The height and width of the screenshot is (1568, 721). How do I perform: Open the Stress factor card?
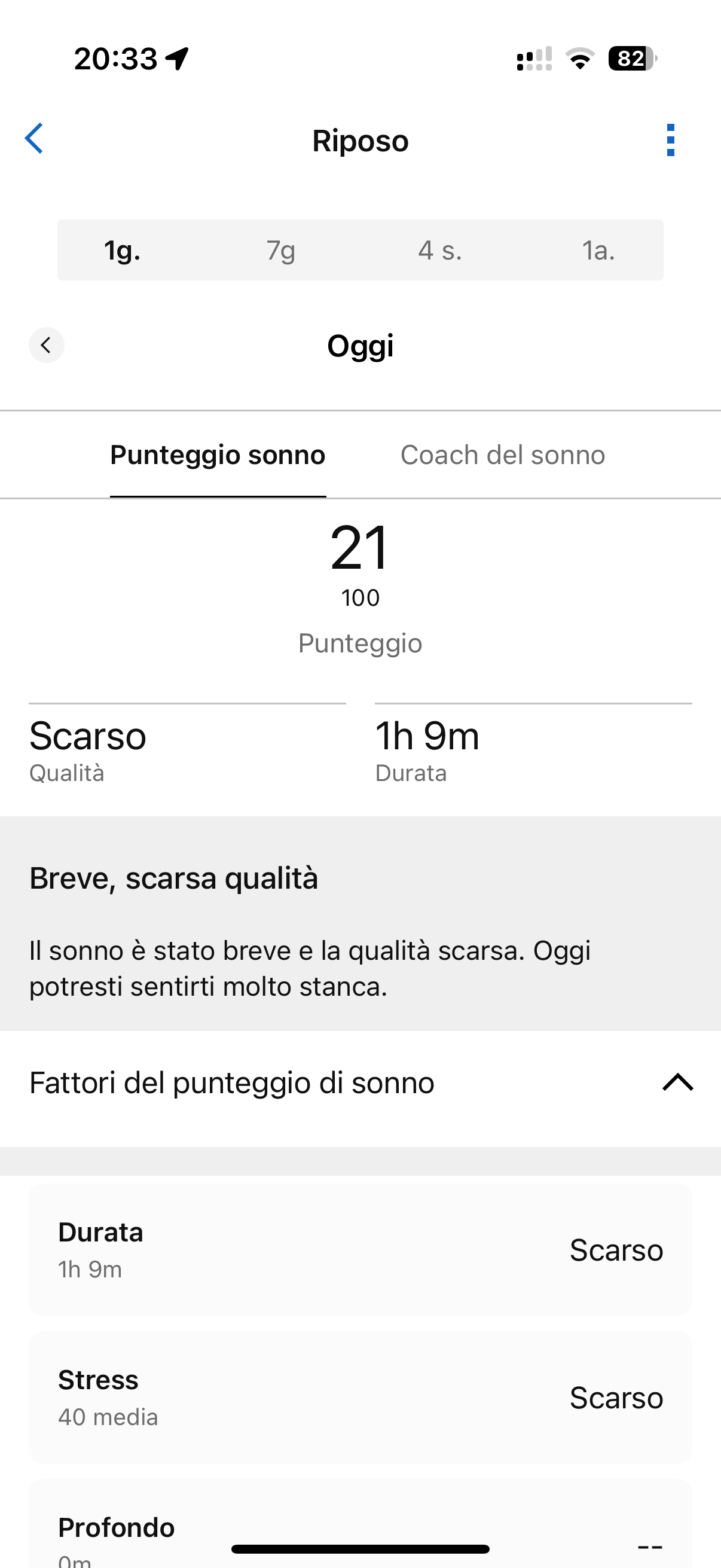[x=360, y=1398]
